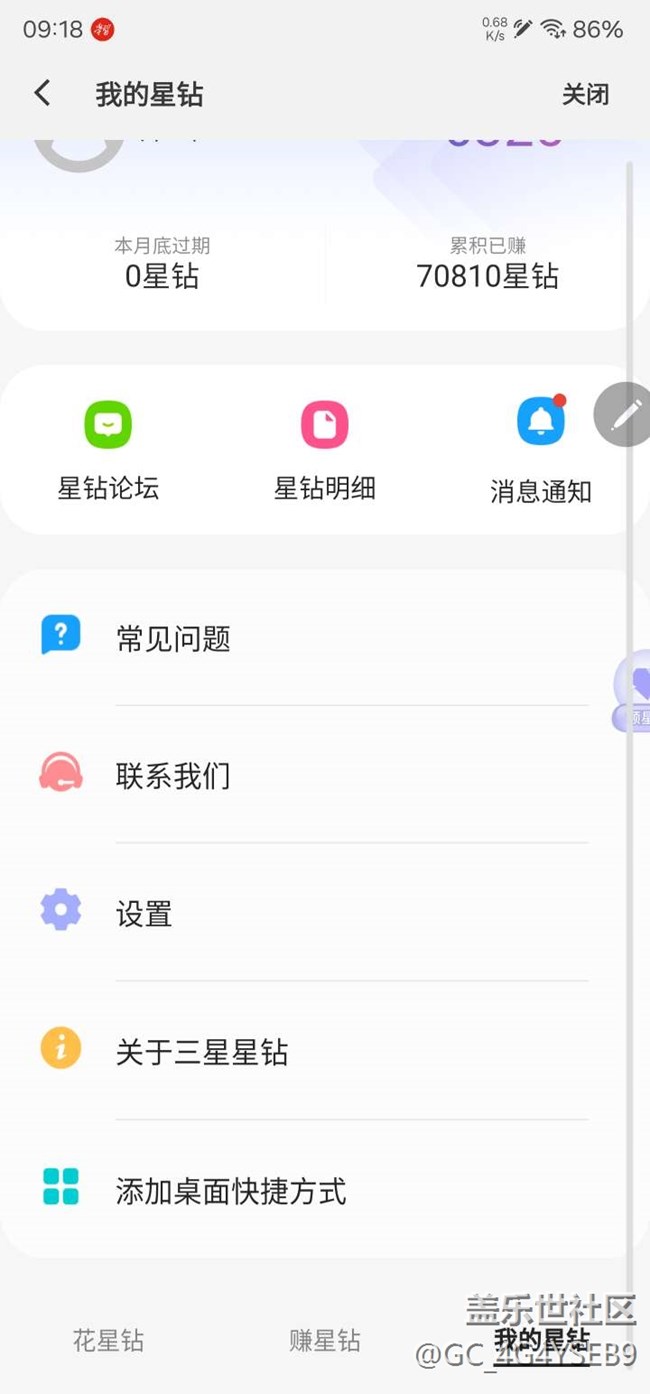Tap 关闭 to close the page
The width and height of the screenshot is (650, 1394).
585,95
